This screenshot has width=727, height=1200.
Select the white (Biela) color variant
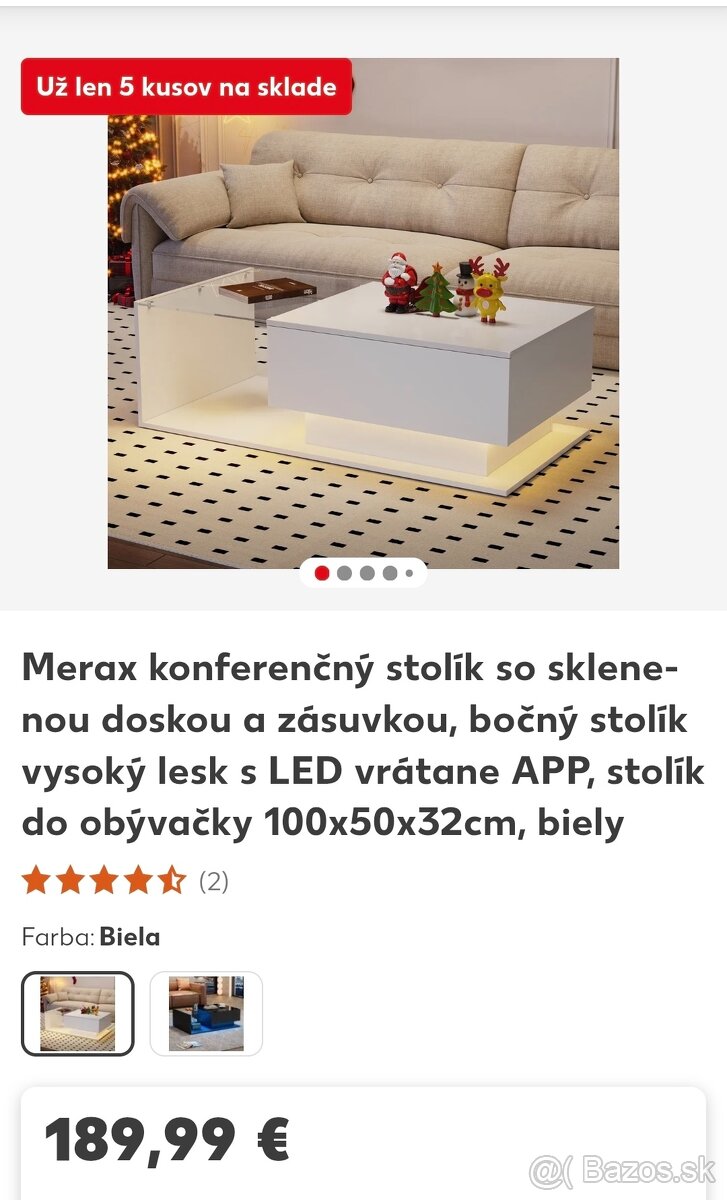(77, 1013)
